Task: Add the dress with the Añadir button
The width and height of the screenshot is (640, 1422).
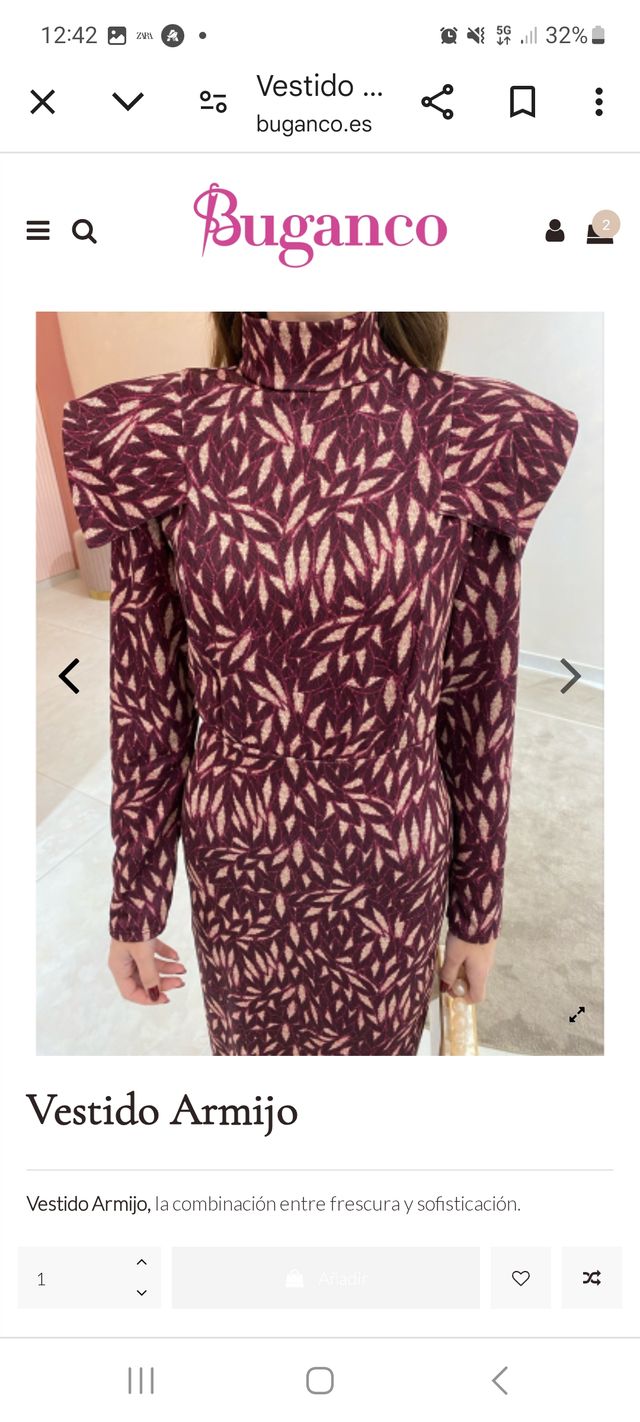Action: click(325, 1278)
